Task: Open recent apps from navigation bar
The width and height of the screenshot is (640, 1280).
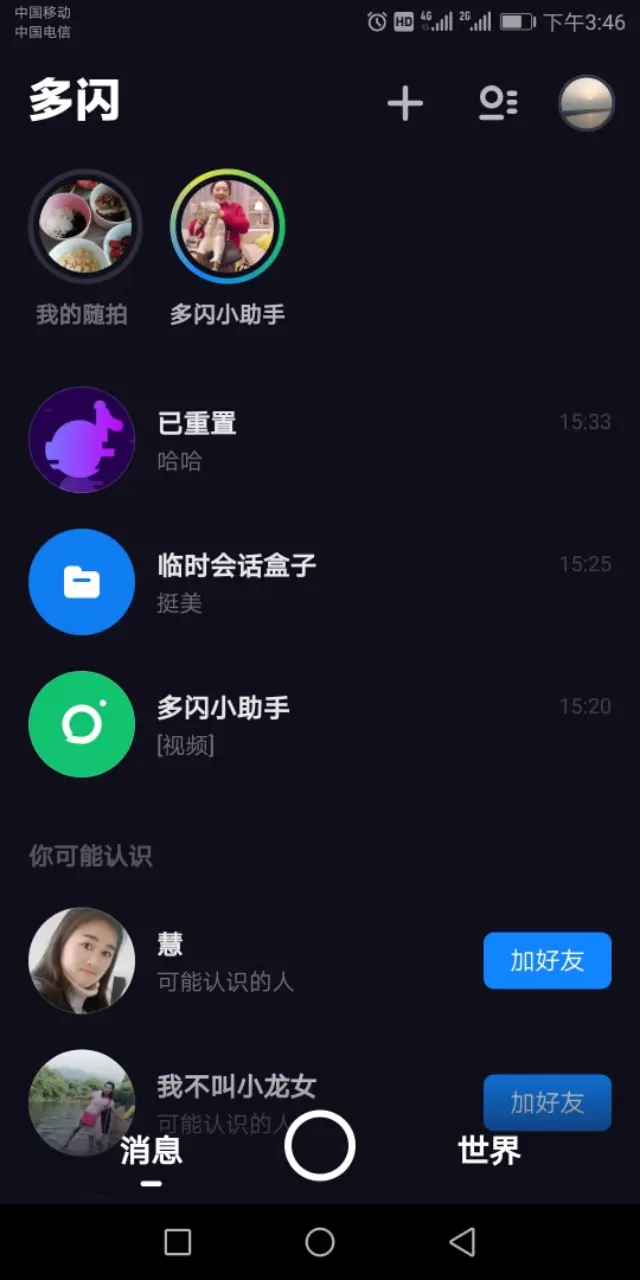Action: click(x=178, y=1242)
